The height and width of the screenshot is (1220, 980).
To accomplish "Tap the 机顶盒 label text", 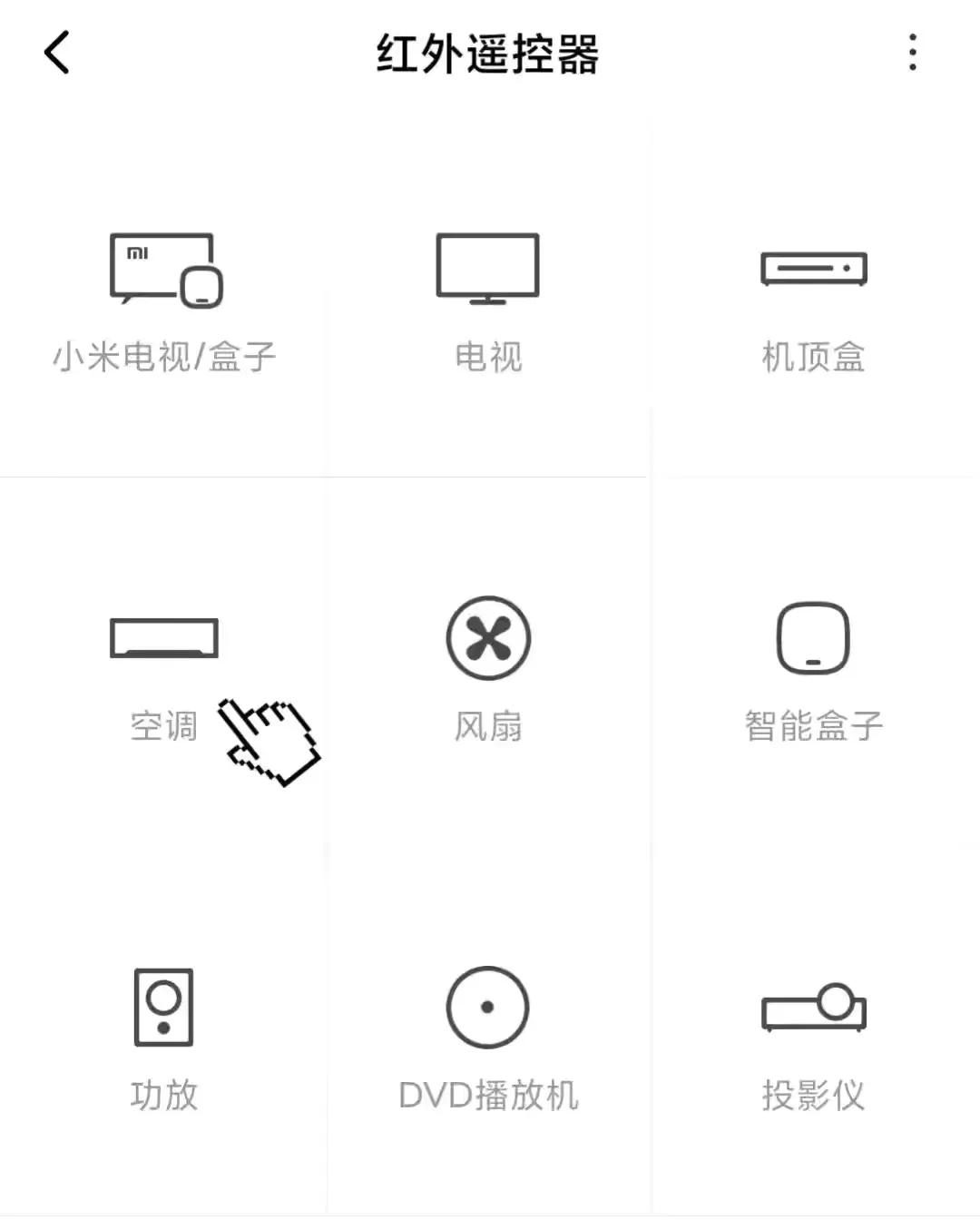I will coord(814,358).
